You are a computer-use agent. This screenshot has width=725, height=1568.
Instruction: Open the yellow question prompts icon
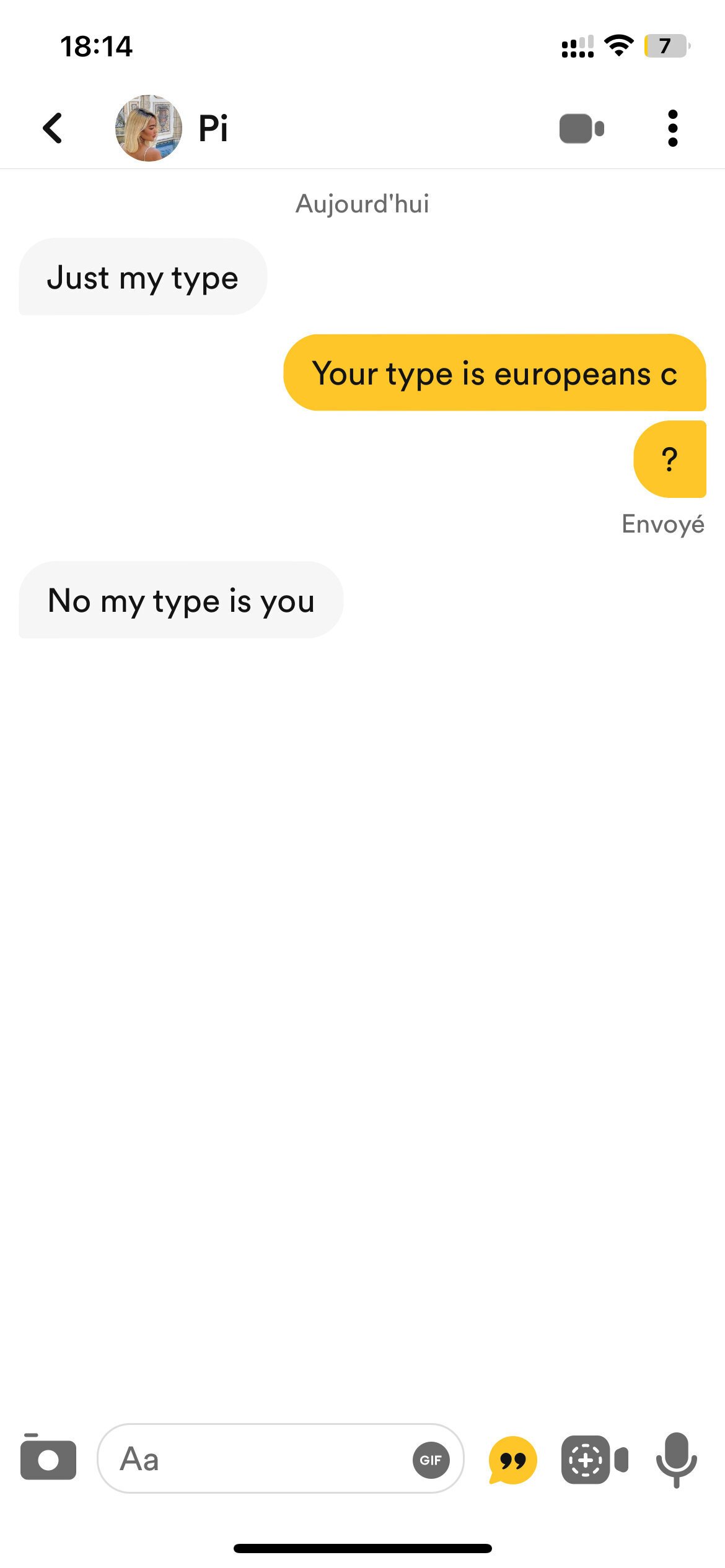(512, 1460)
